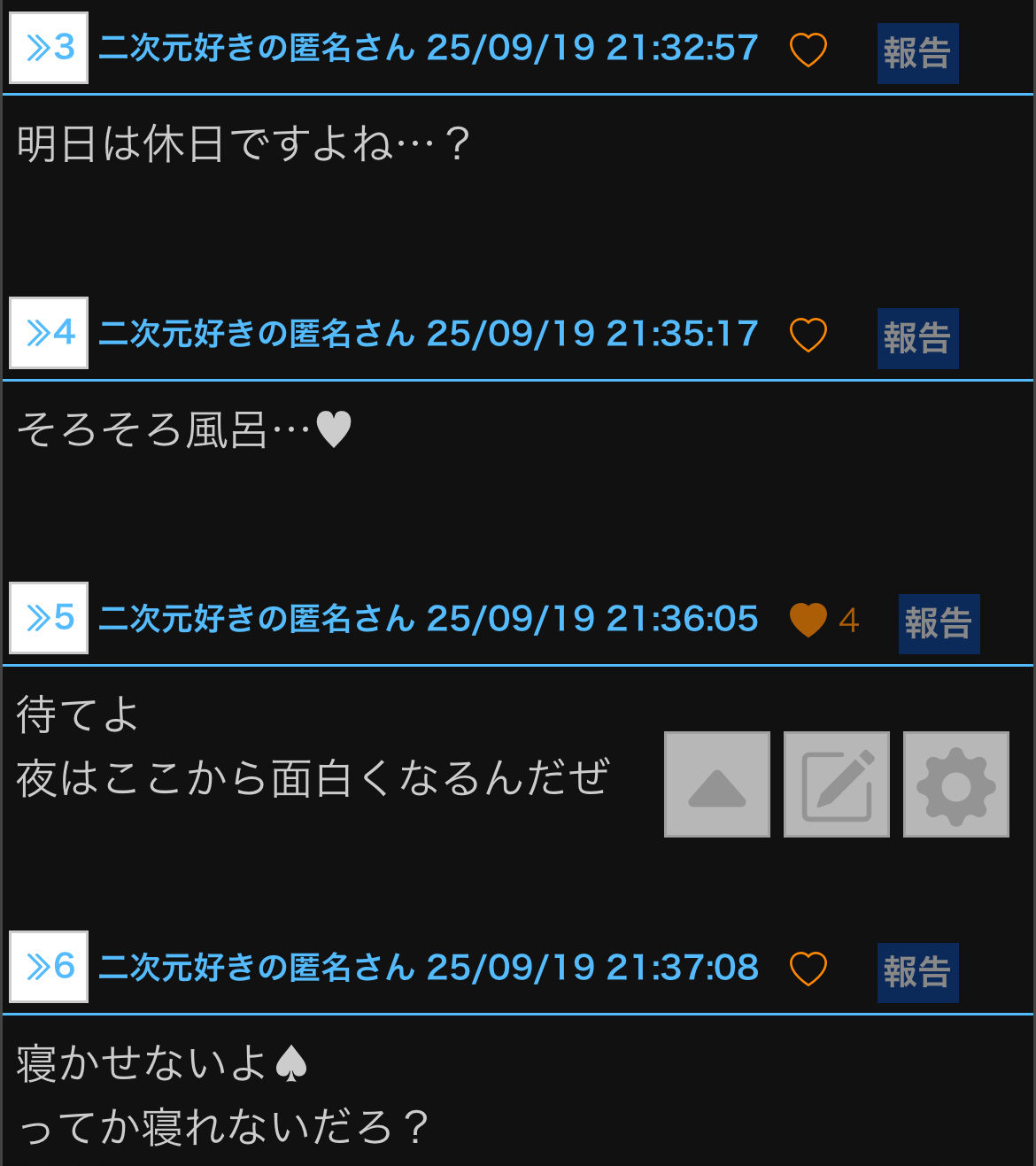
Task: Like post 5 with four hearts
Action: click(808, 620)
